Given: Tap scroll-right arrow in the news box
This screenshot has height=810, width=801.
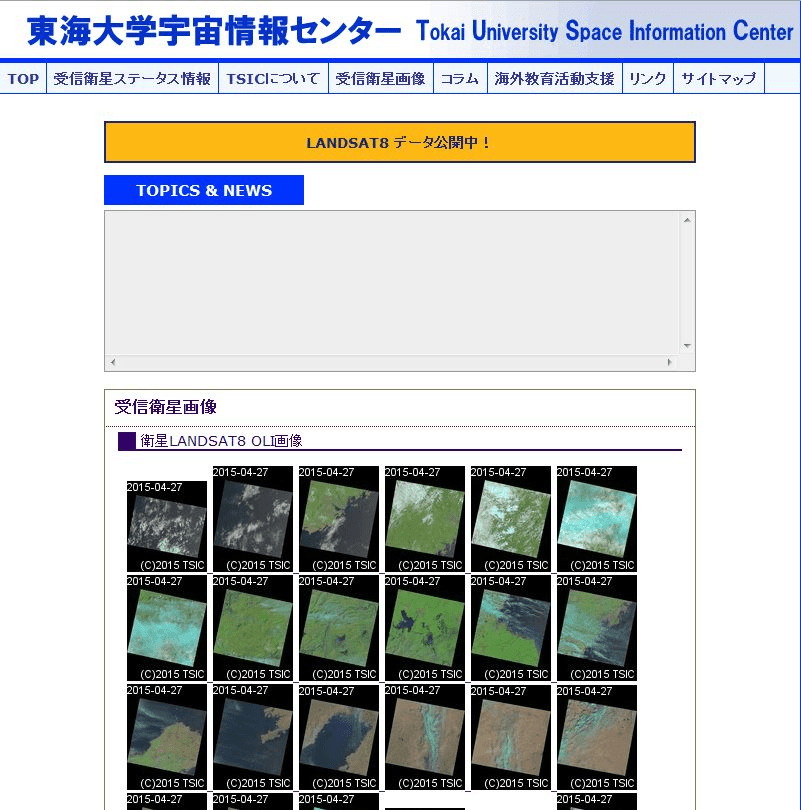Looking at the screenshot, I should point(669,362).
